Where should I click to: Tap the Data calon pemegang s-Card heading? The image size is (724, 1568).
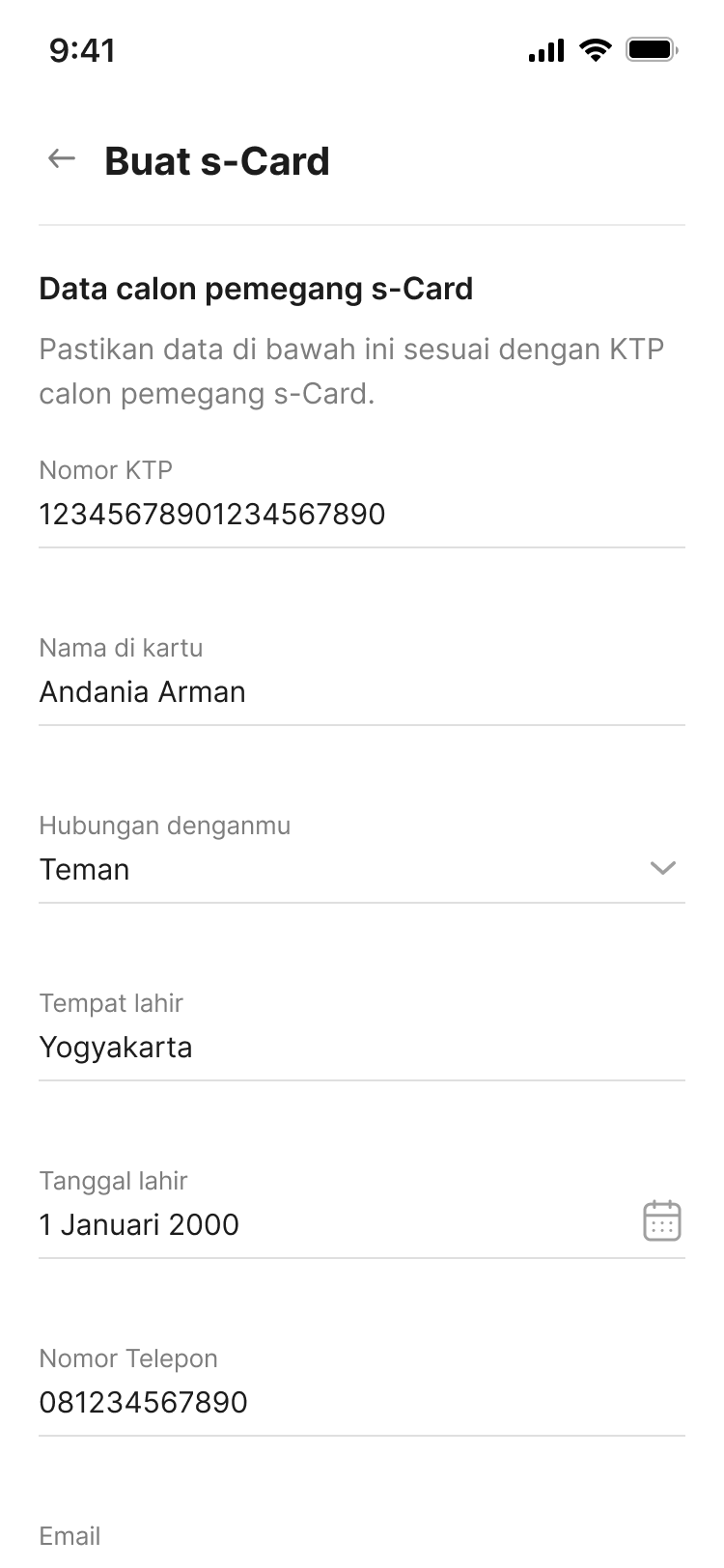coord(256,288)
